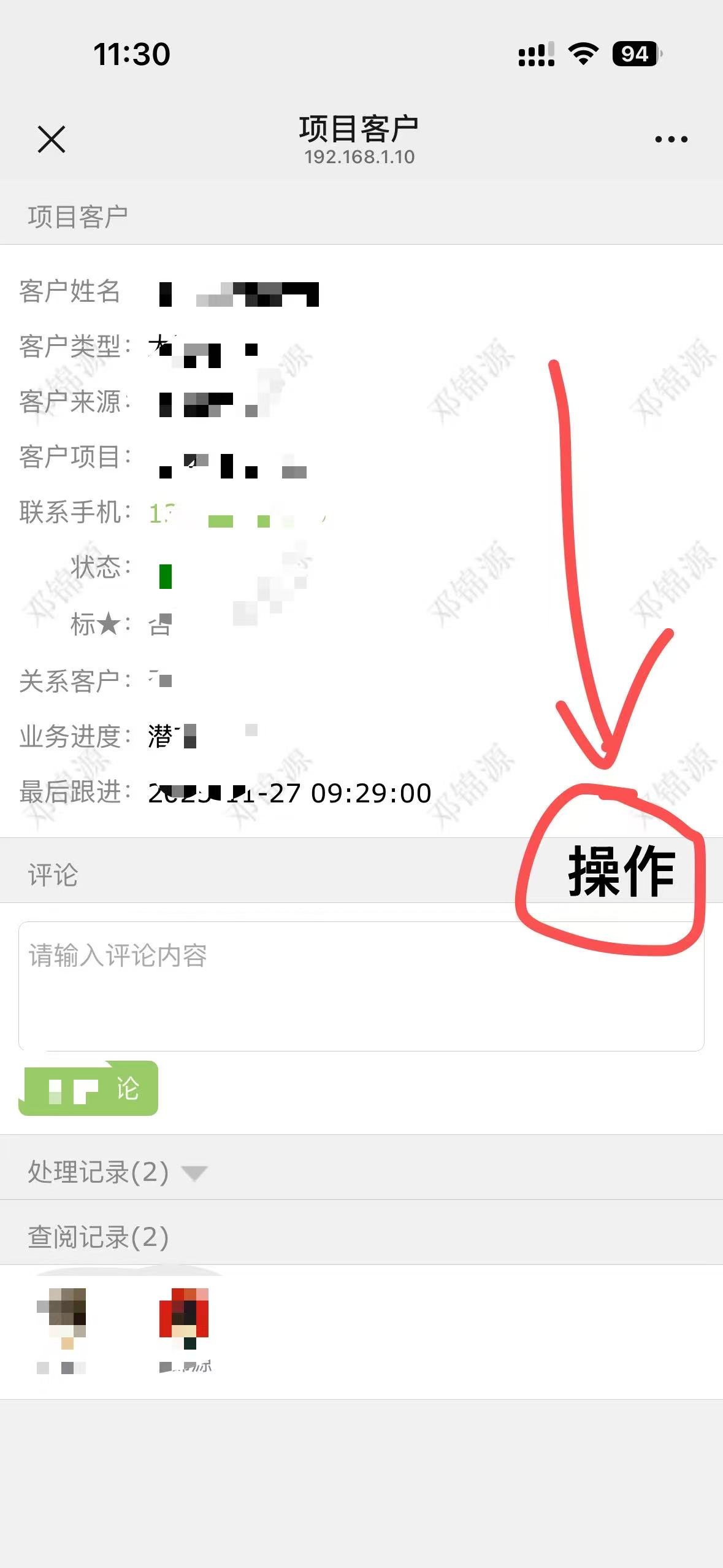
Task: Focus the comment input field
Action: 361,986
